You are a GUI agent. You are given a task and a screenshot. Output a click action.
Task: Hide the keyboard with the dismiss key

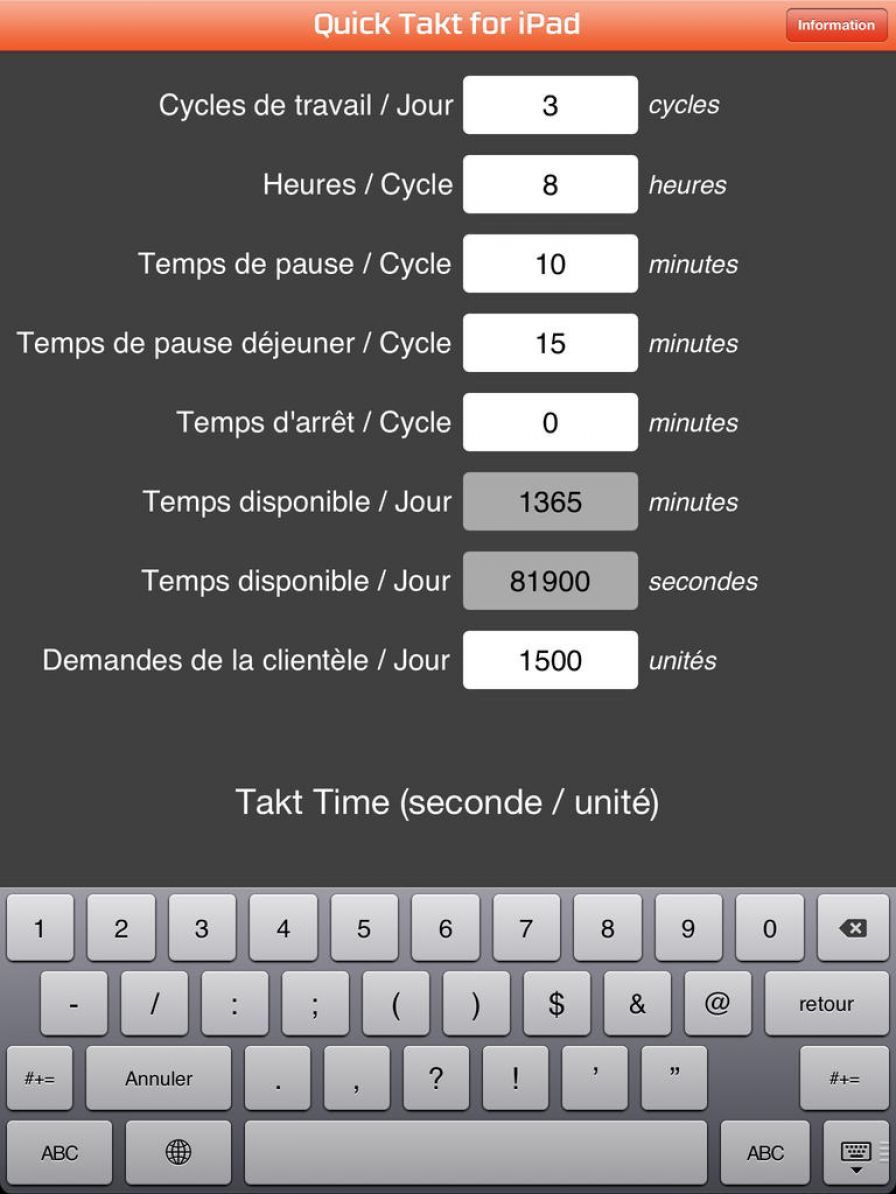[x=857, y=1153]
